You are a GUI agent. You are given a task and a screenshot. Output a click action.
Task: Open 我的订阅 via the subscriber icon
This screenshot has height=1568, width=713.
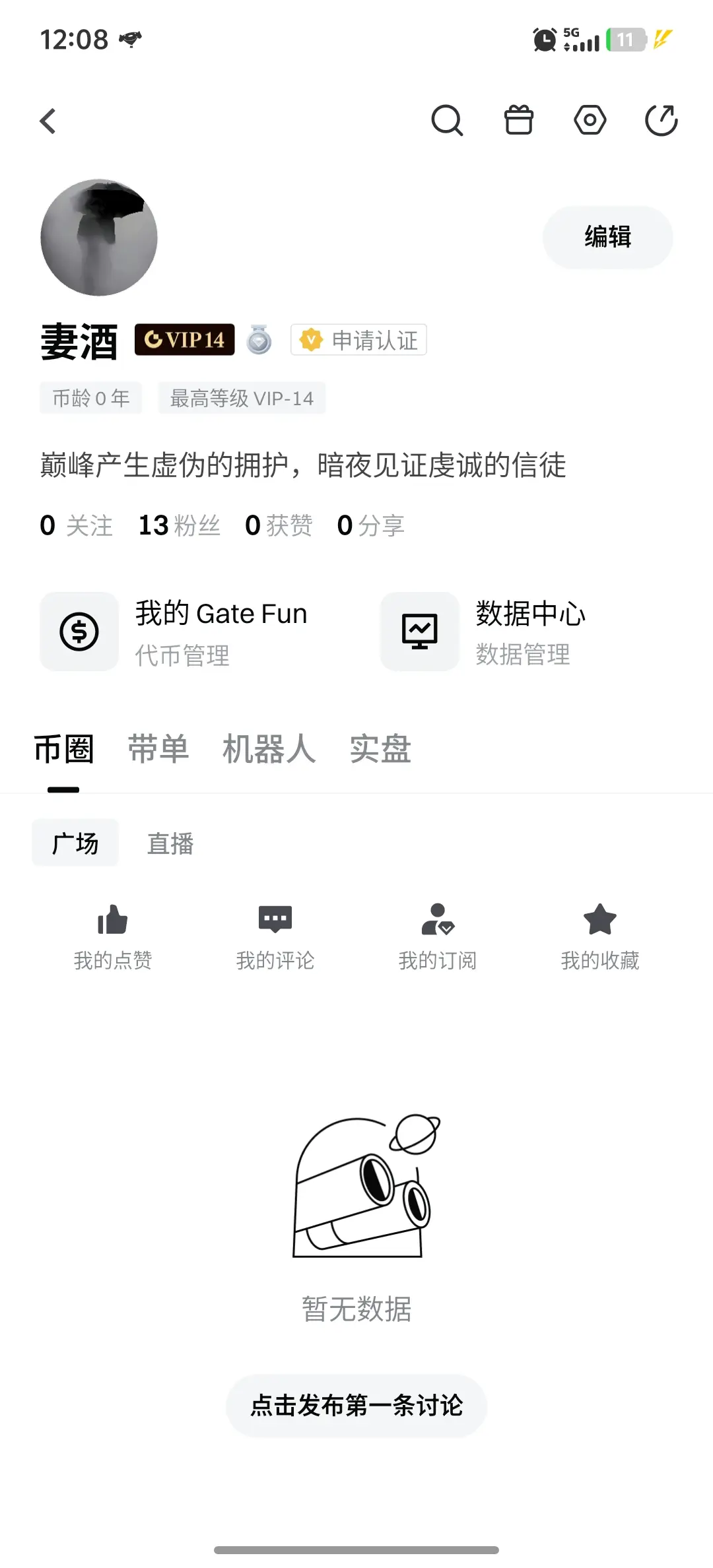[438, 921]
